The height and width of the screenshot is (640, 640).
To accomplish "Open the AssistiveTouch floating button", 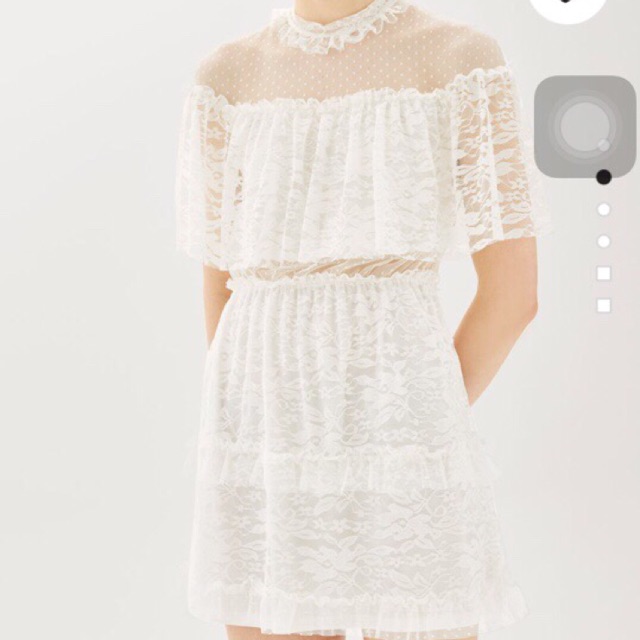I will click(584, 126).
